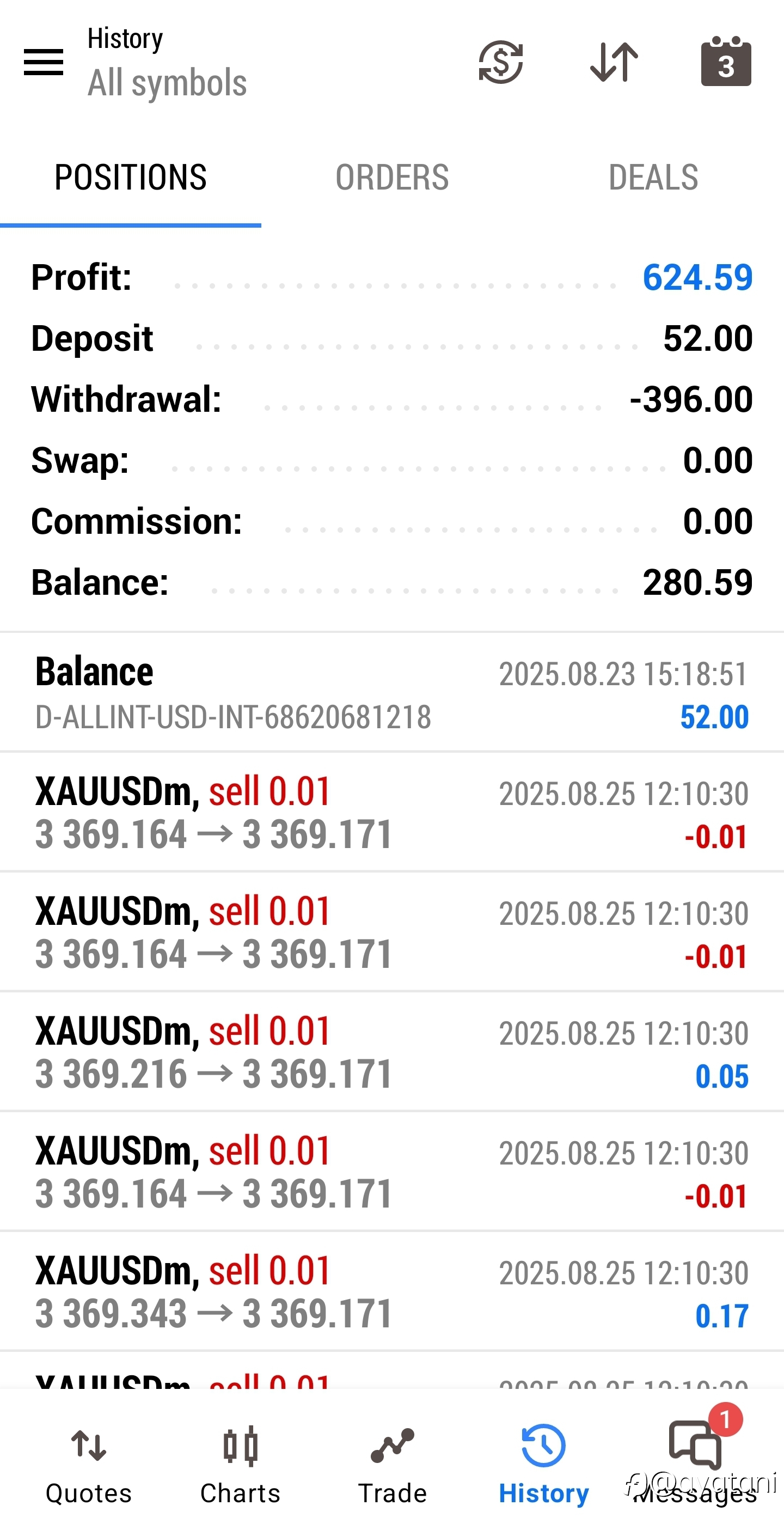Viewport: 784px width, 1524px height.
Task: Switch to the ORDERS tab
Action: coord(392,178)
